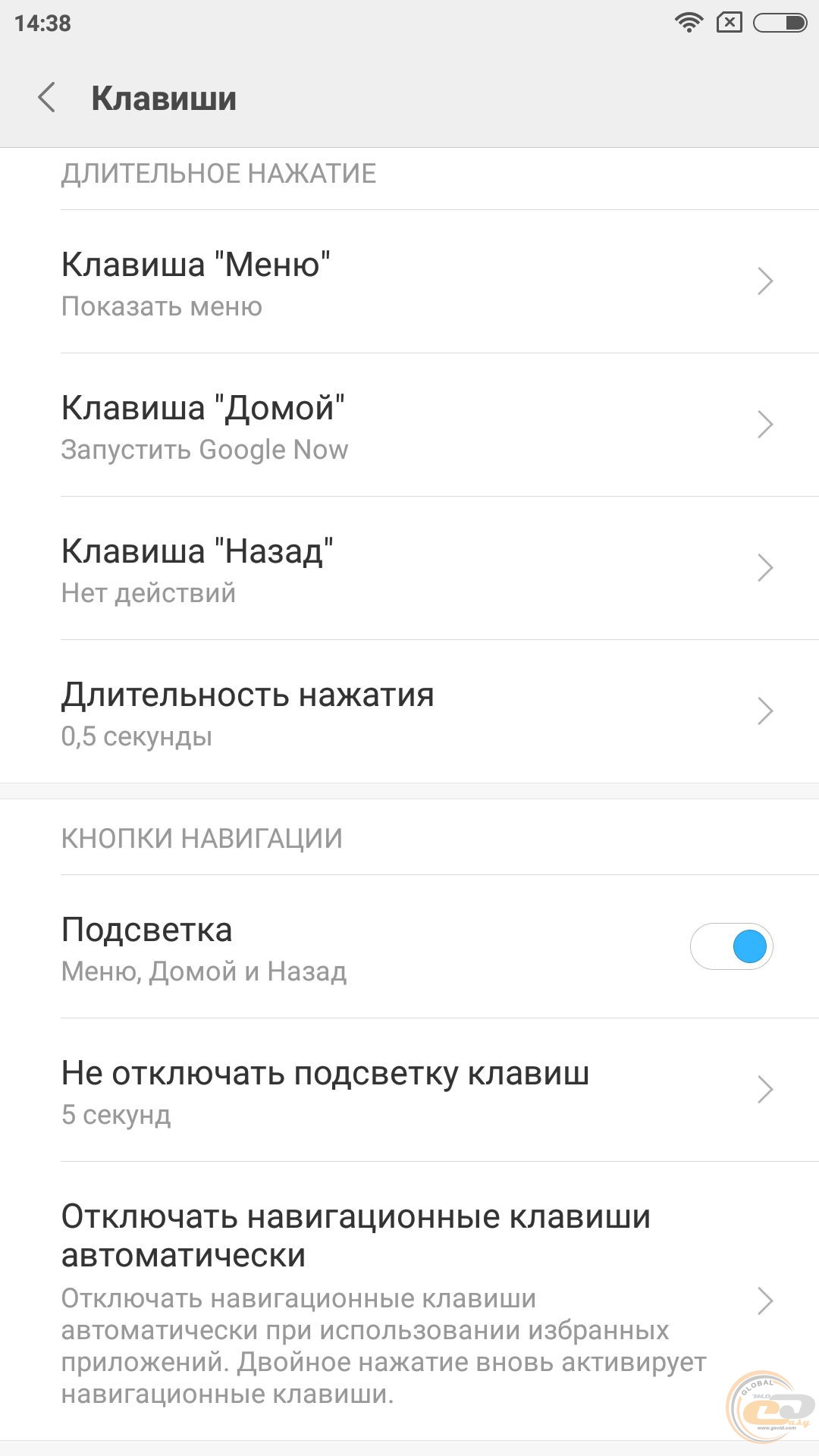
Task: Open Отключать навигационные клавиши автоматически
Action: [409, 1301]
